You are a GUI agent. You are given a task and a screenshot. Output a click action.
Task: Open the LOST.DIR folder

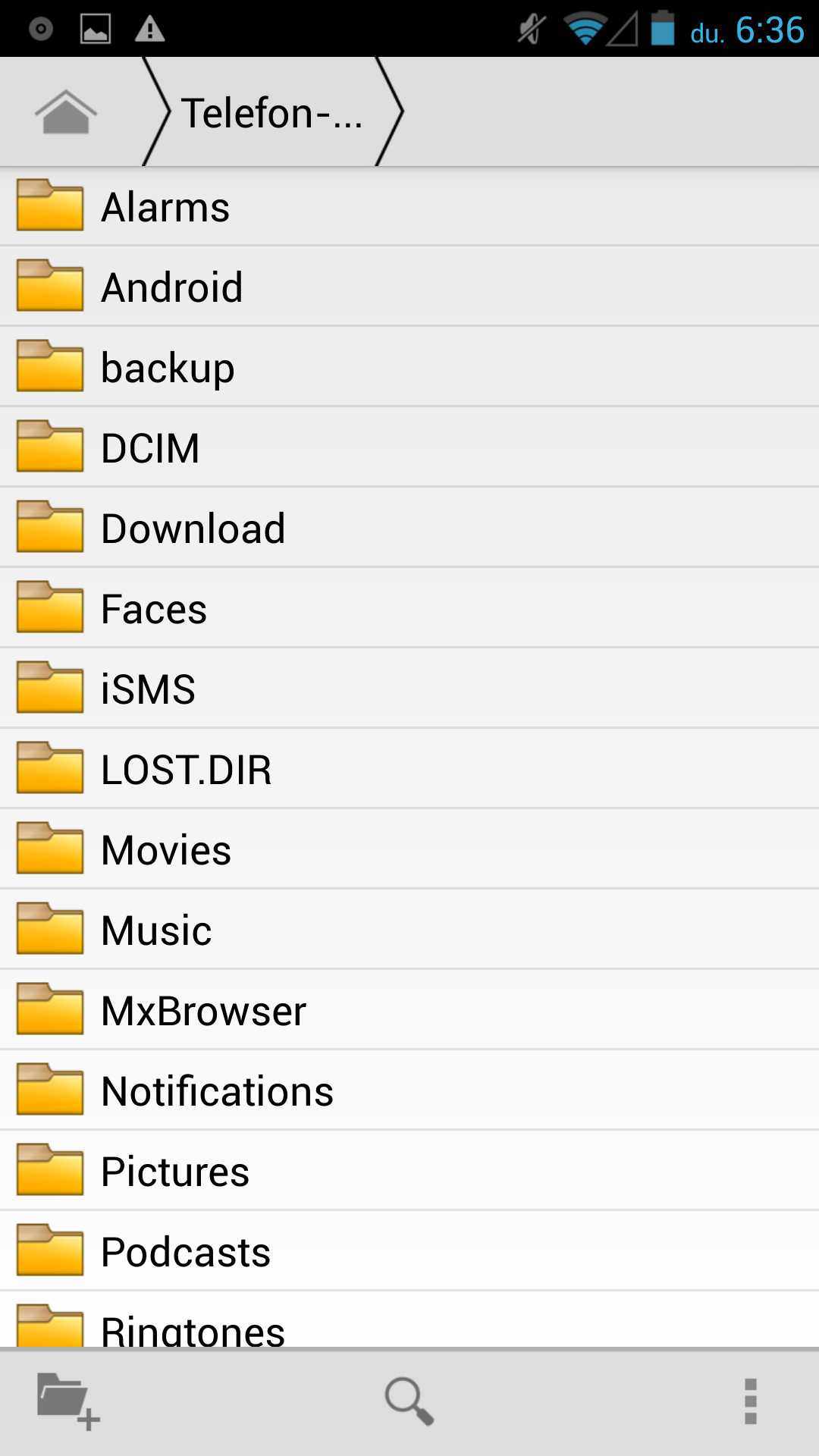click(x=409, y=769)
